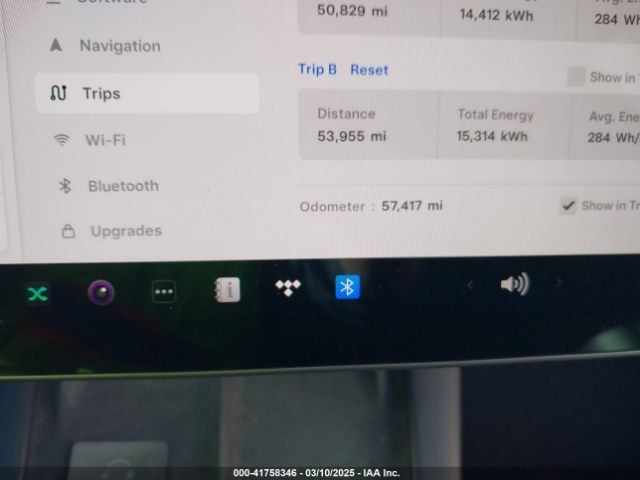
Task: Open the green crossed-arrows app in the dock
Action: [38, 293]
